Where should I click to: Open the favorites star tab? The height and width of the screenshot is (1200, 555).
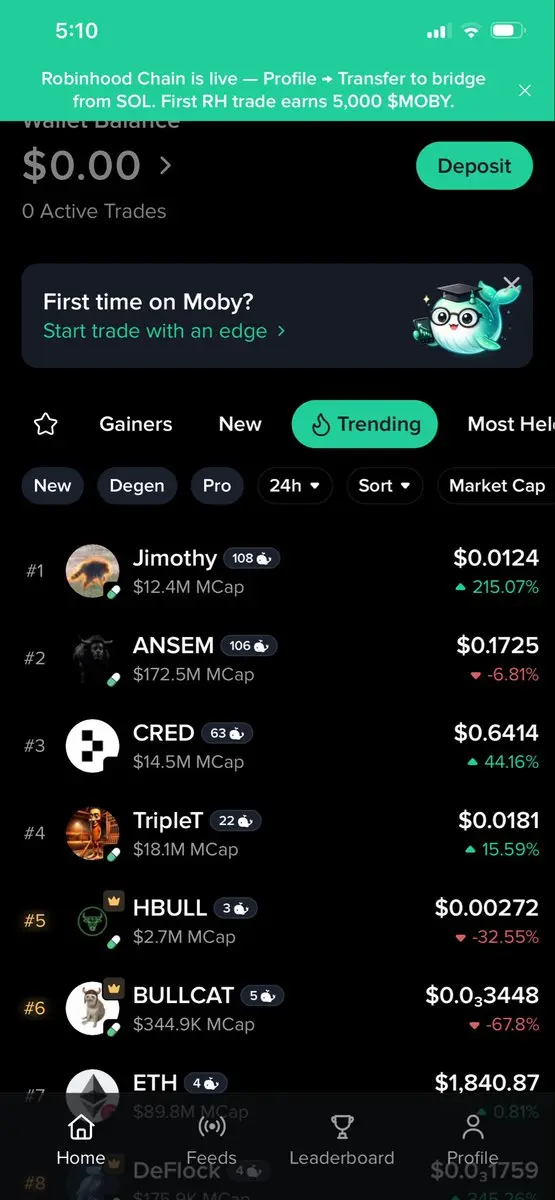coord(46,424)
